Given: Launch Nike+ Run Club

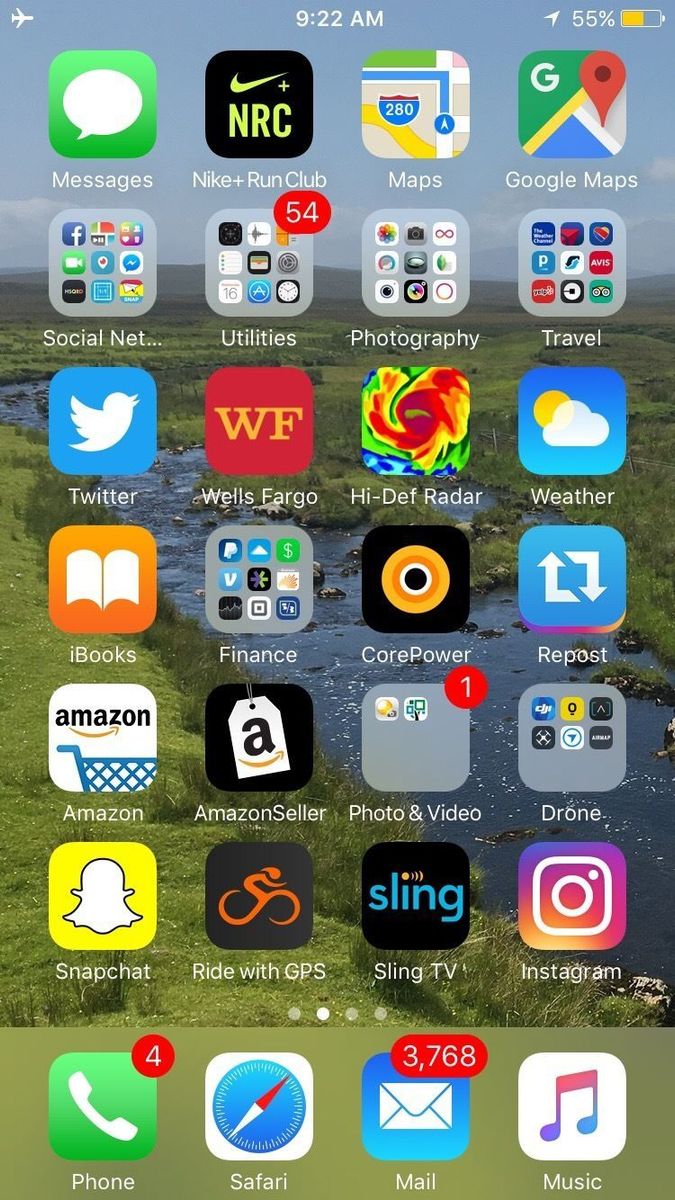Looking at the screenshot, I should 259,105.
